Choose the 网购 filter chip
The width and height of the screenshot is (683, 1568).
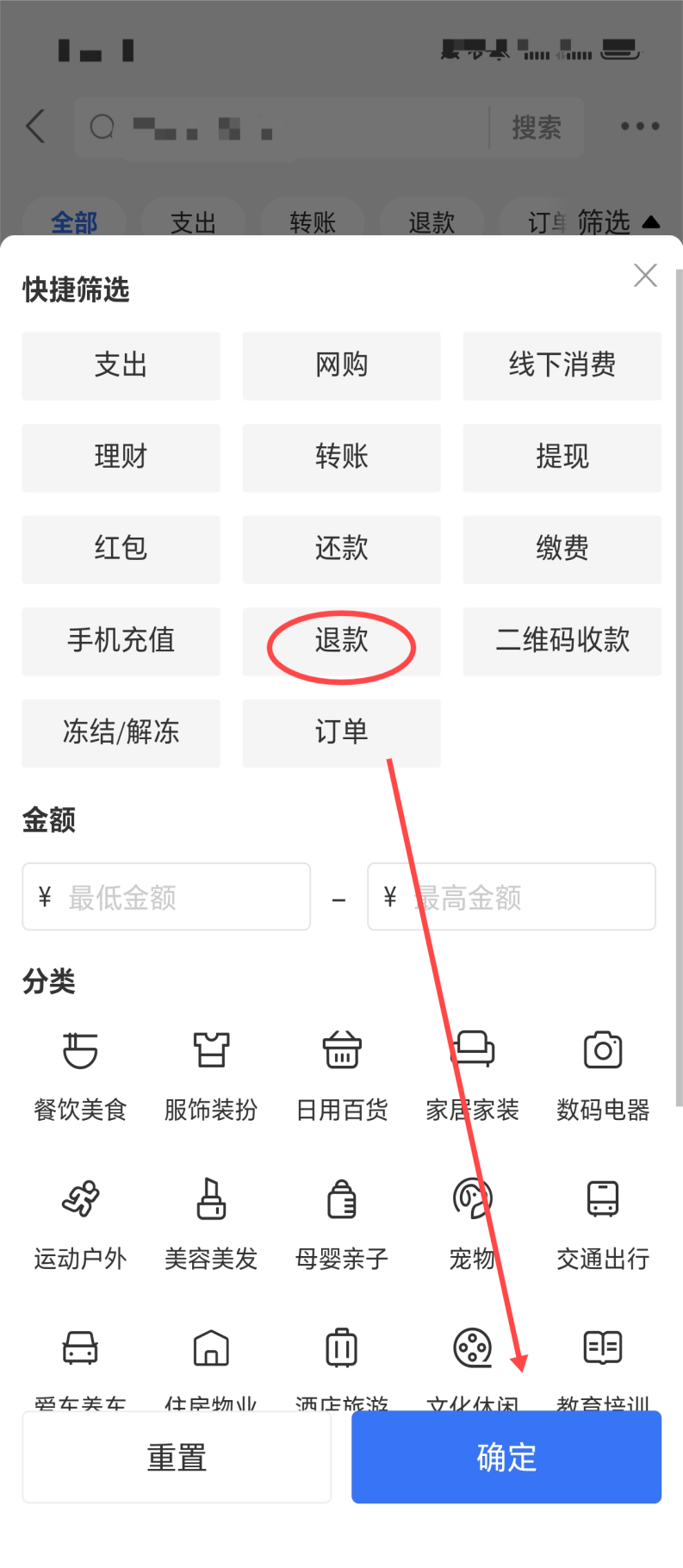tap(341, 365)
